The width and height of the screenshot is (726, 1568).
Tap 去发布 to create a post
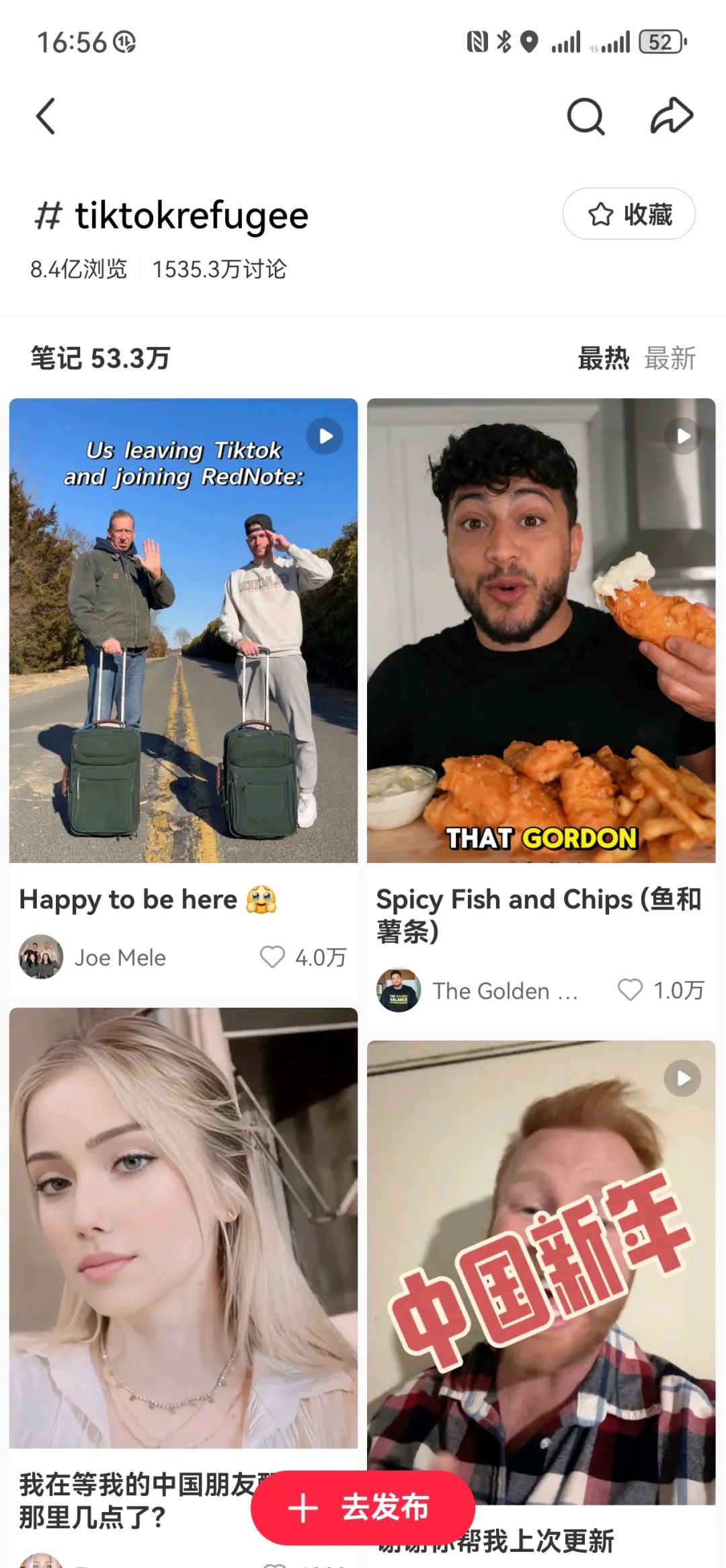[x=363, y=1507]
